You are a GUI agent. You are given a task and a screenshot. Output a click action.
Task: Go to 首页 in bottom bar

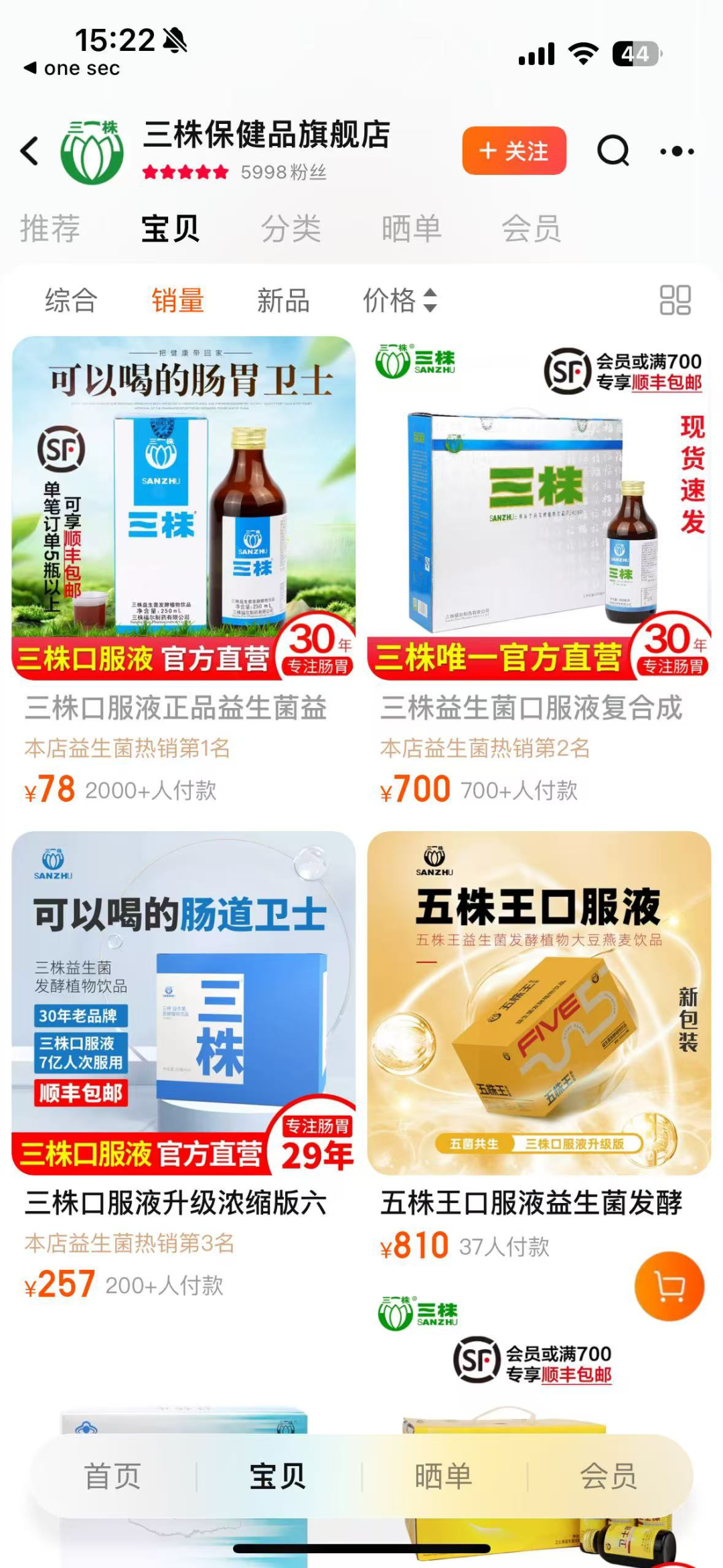tap(112, 1476)
